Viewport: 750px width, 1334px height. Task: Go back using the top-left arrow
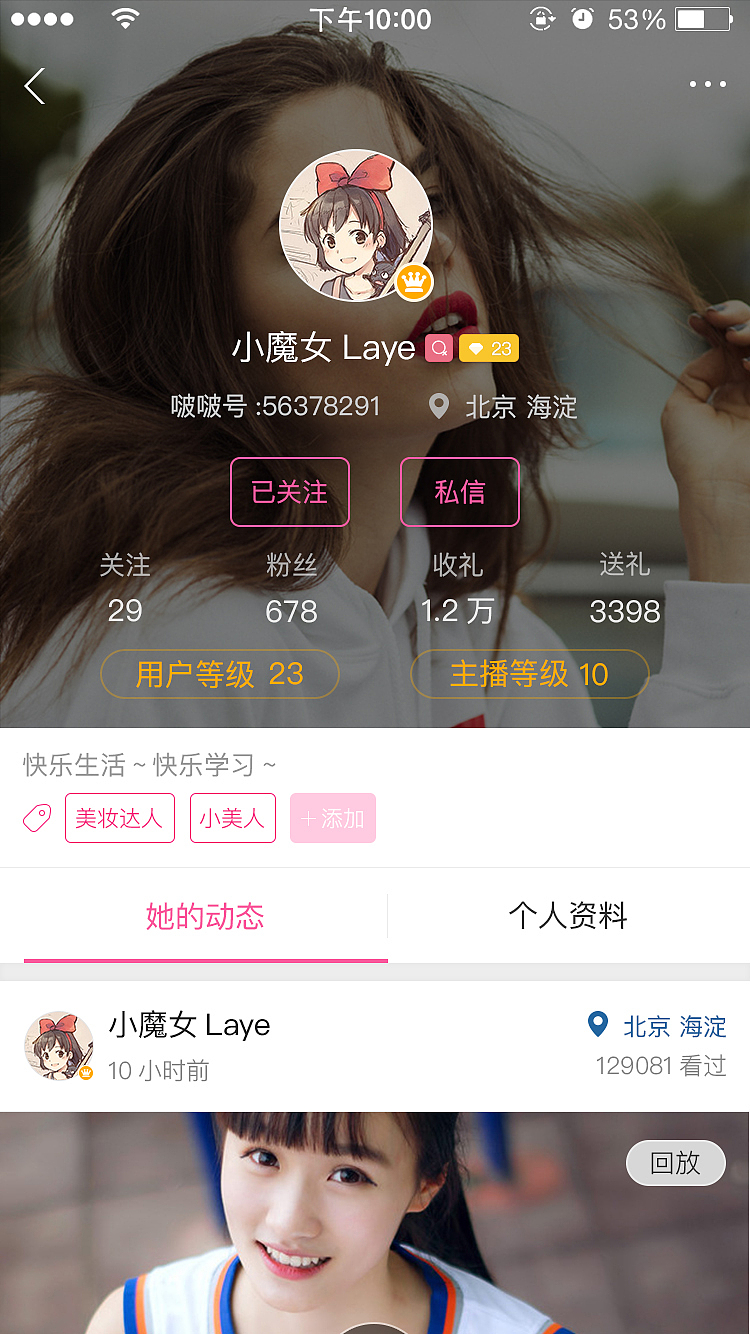pyautogui.click(x=35, y=86)
